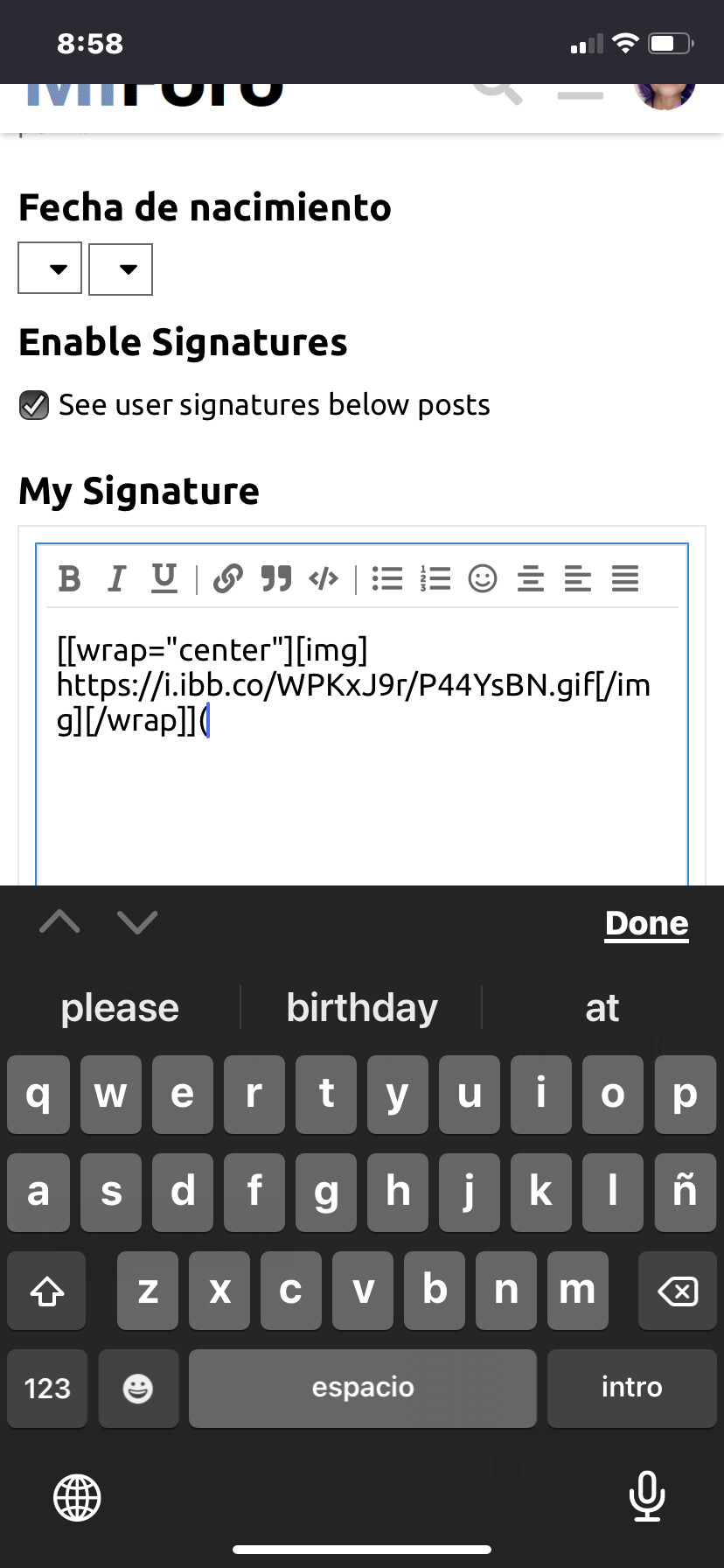
Task: Open the first birth date dropdown
Action: point(50,269)
